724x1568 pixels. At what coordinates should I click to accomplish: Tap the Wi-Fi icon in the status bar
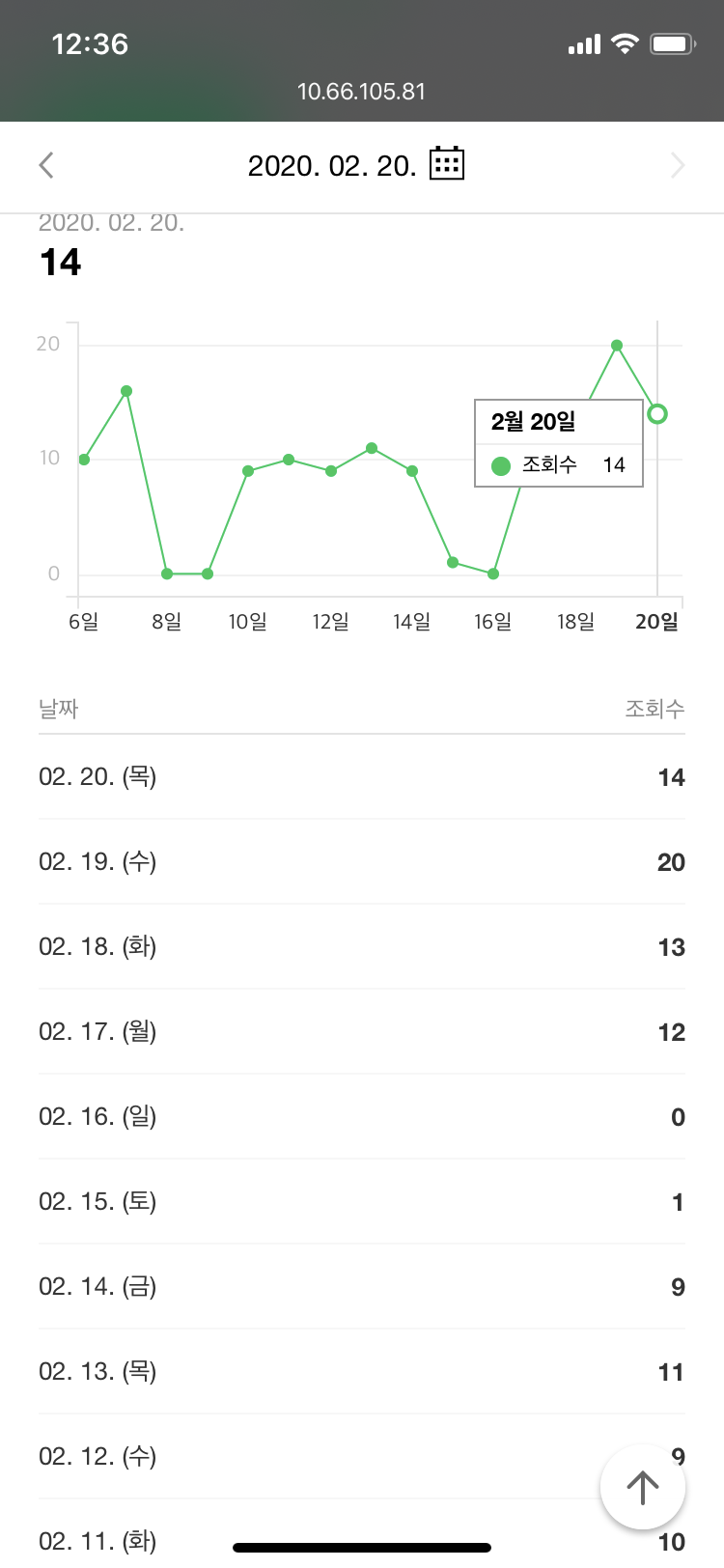point(625,42)
